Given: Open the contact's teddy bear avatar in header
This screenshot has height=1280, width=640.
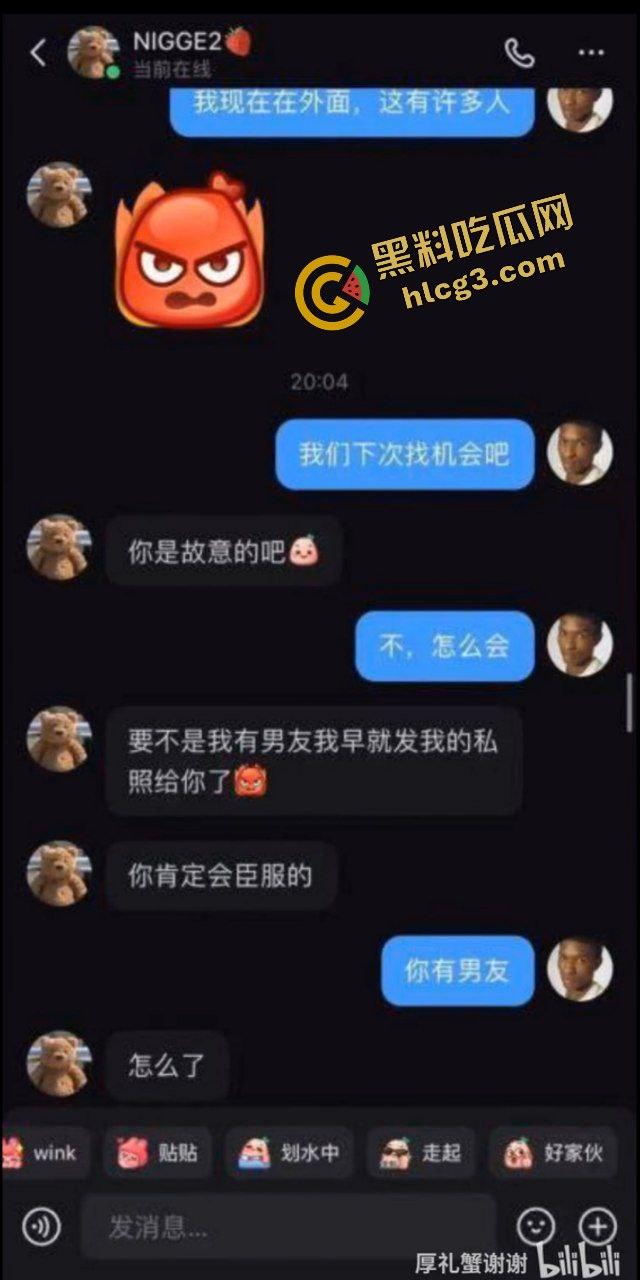Looking at the screenshot, I should pos(95,52).
